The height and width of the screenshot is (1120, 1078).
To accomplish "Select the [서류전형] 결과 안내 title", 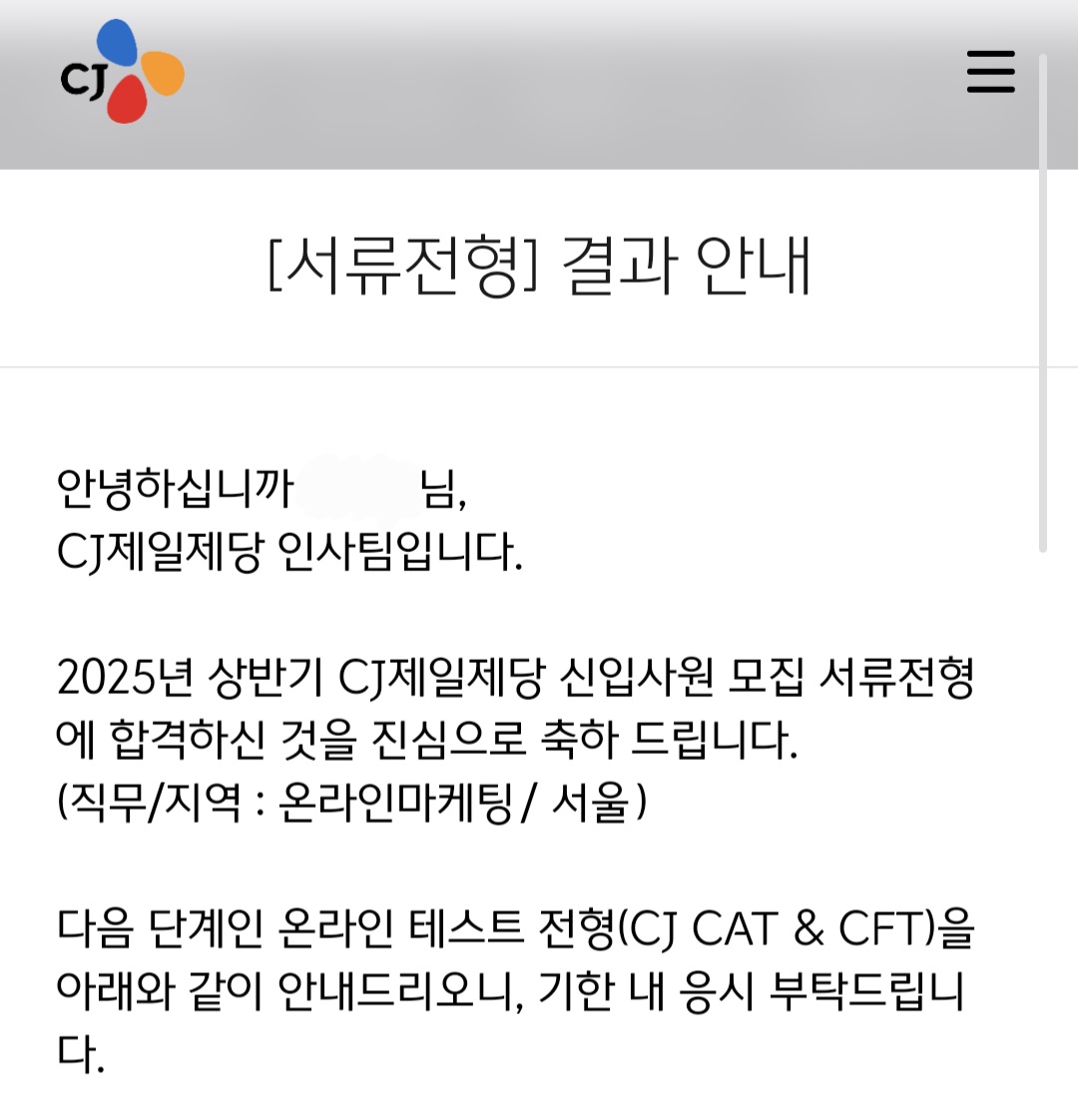I will pyautogui.click(x=539, y=265).
